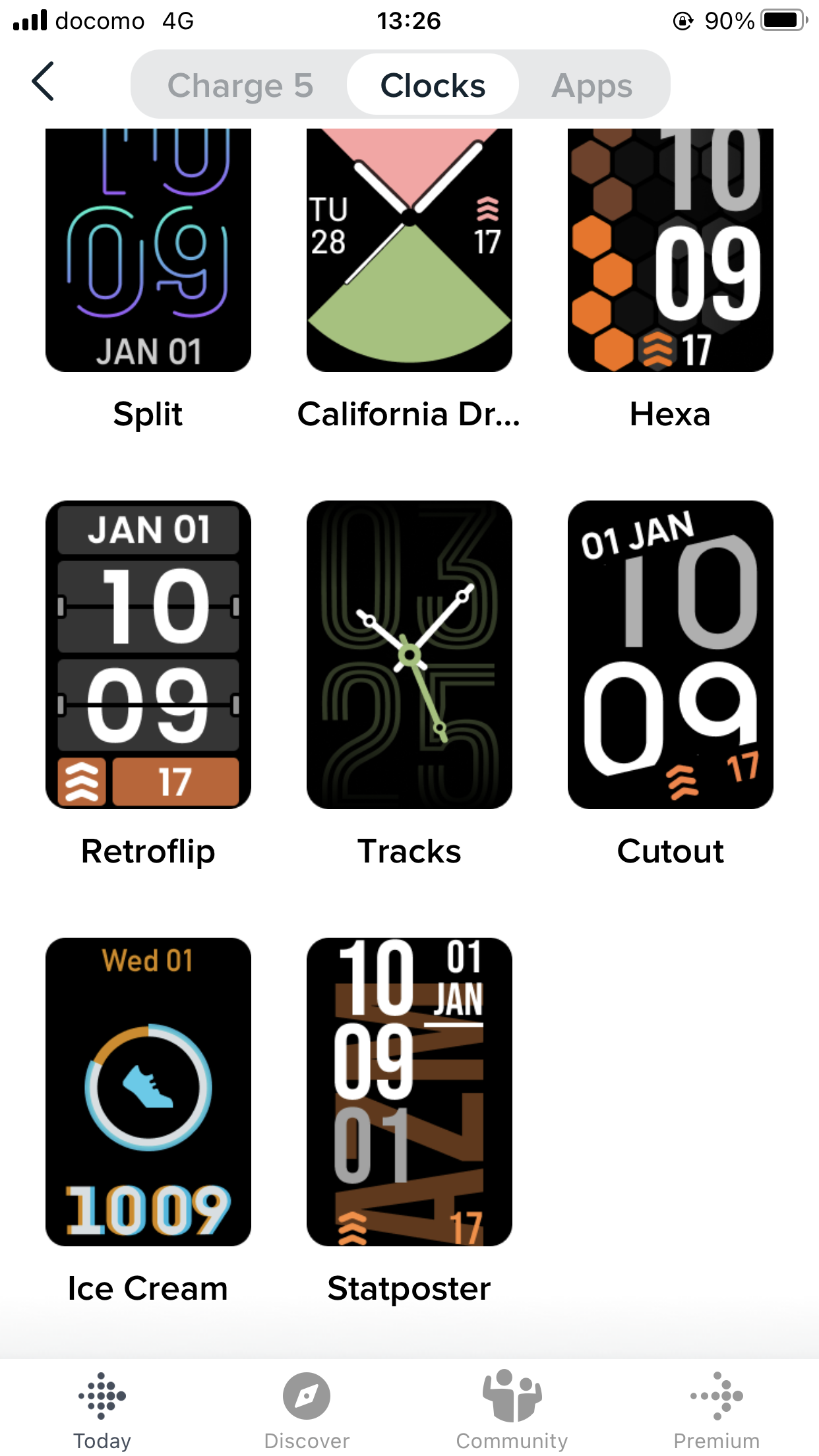
Task: Open the California Dr... clock face
Action: (409, 251)
